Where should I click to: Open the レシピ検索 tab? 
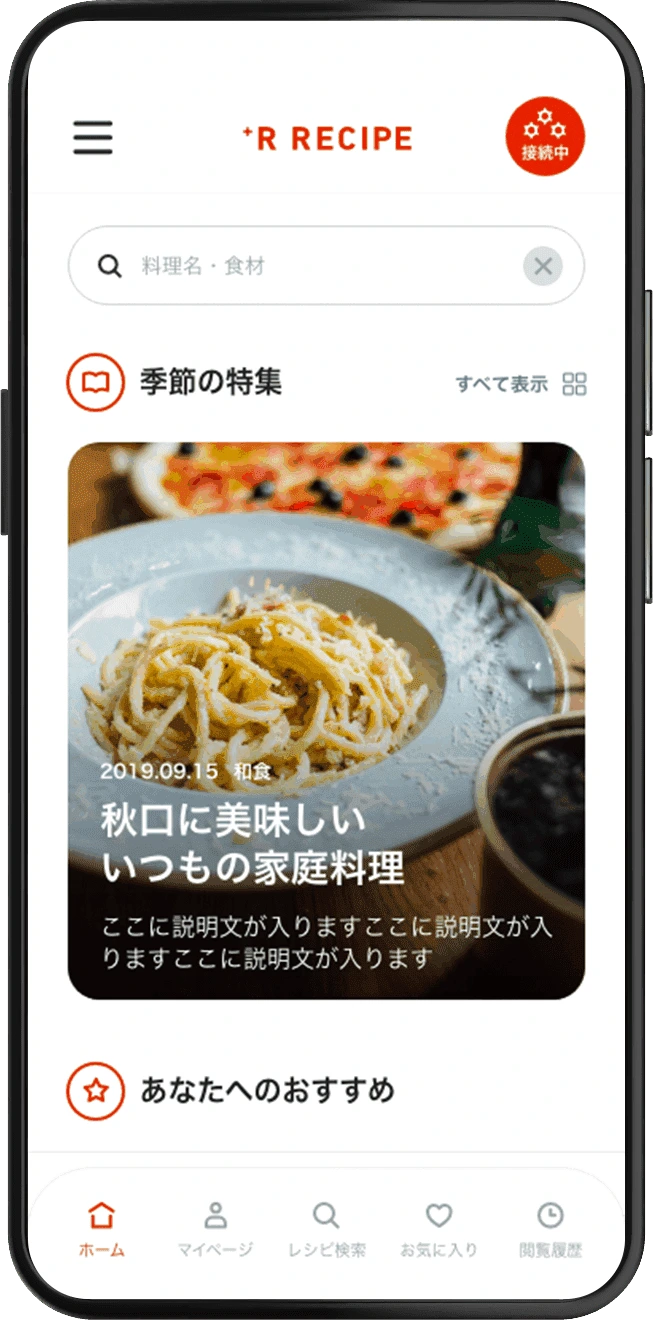point(326,1230)
